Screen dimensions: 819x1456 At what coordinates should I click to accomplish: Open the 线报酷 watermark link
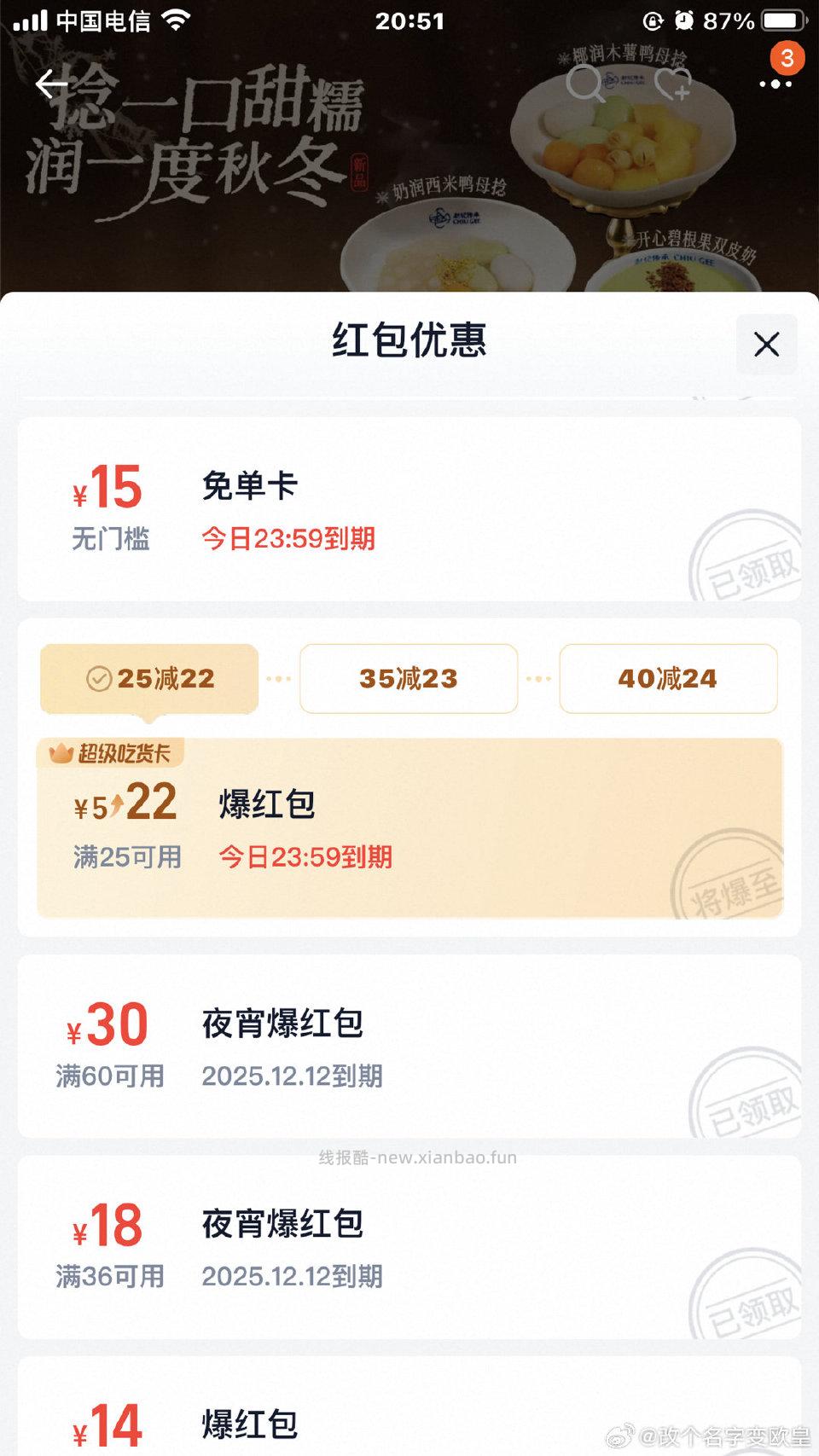[x=417, y=1159]
